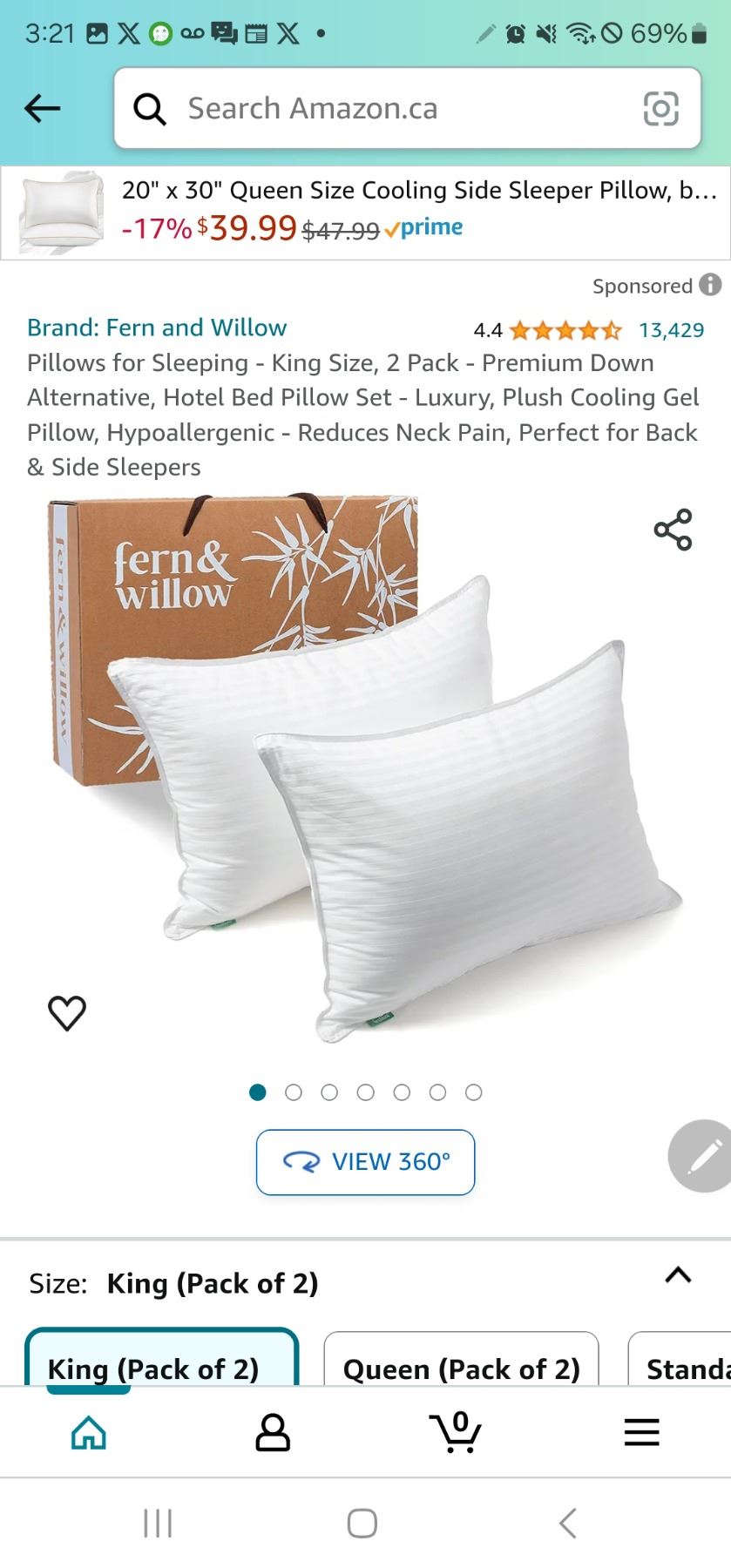Collapse the Size options section
Viewport: 731px width, 1568px height.
click(678, 1275)
